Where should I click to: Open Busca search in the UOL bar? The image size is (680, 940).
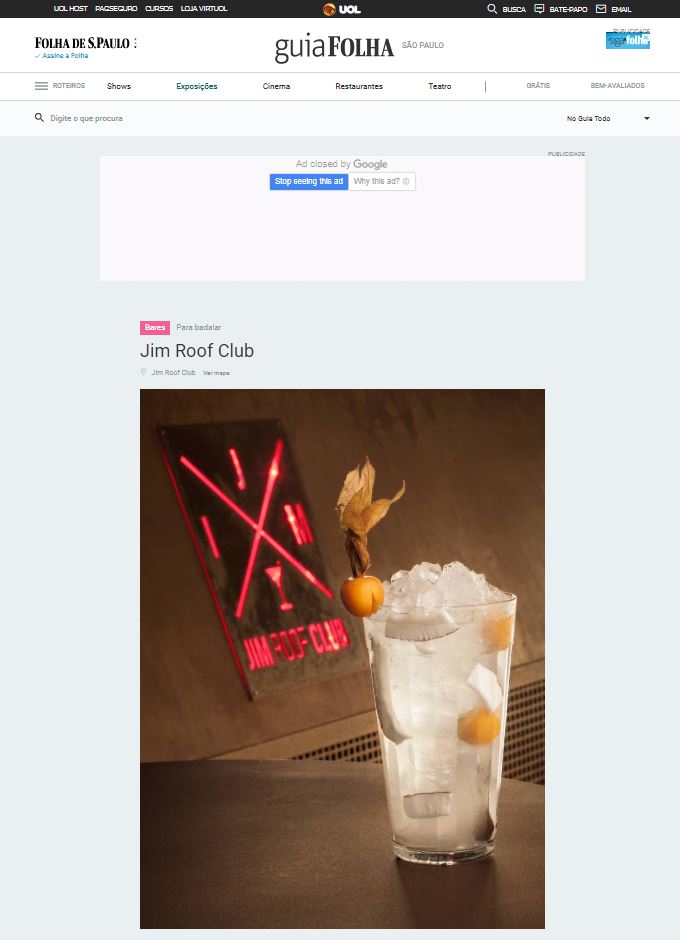[x=506, y=8]
